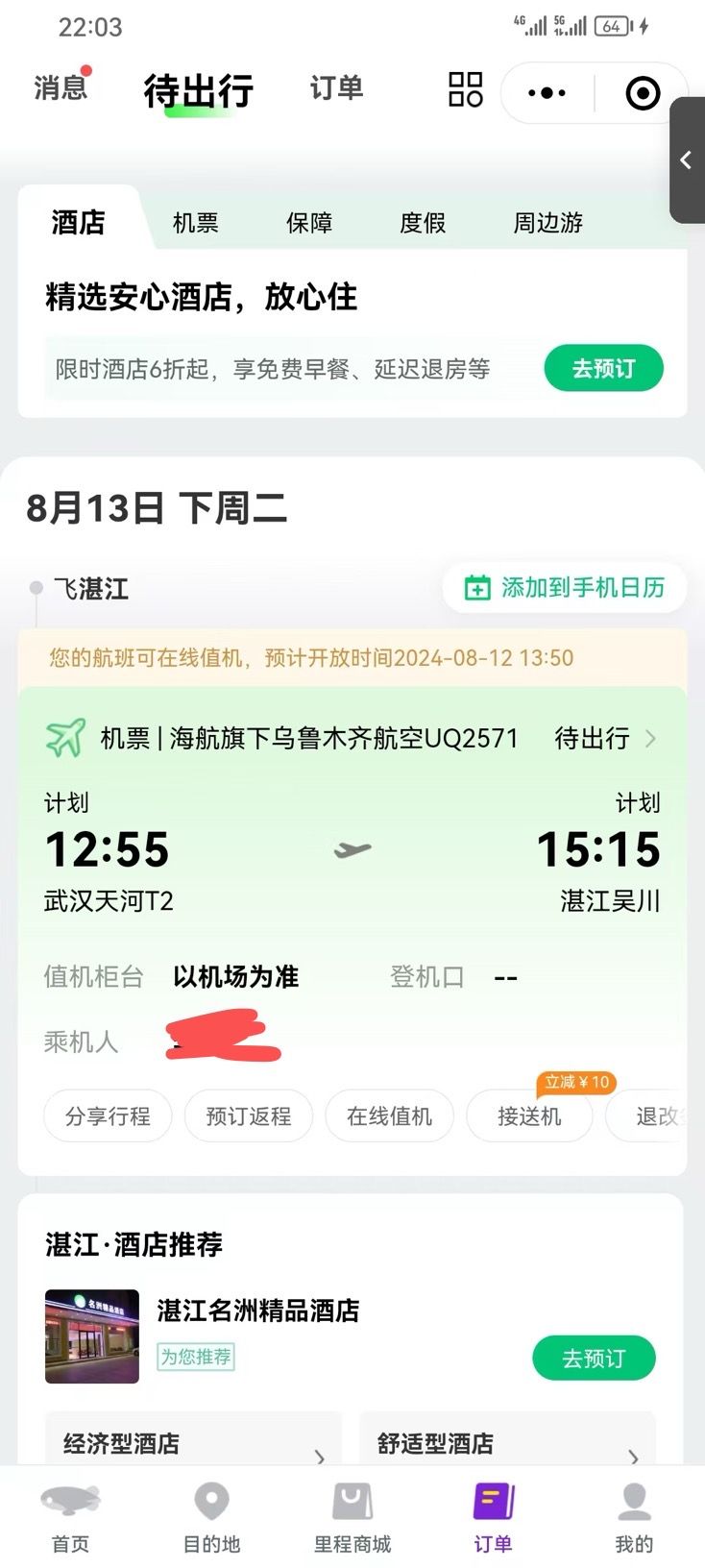Viewport: 705px width, 1568px height.
Task: Switch to the 订单 top tab
Action: point(336,88)
